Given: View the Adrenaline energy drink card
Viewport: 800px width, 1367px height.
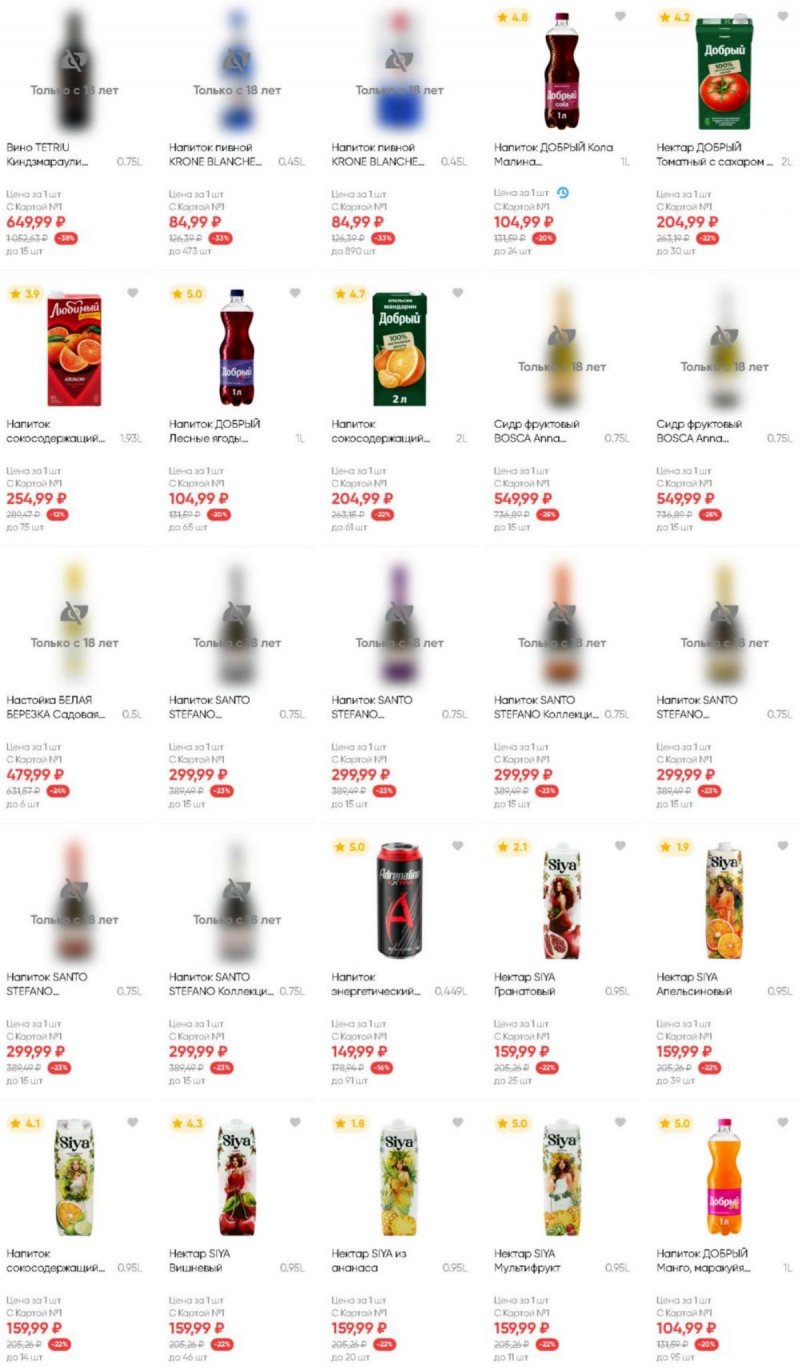Looking at the screenshot, I should click(399, 900).
